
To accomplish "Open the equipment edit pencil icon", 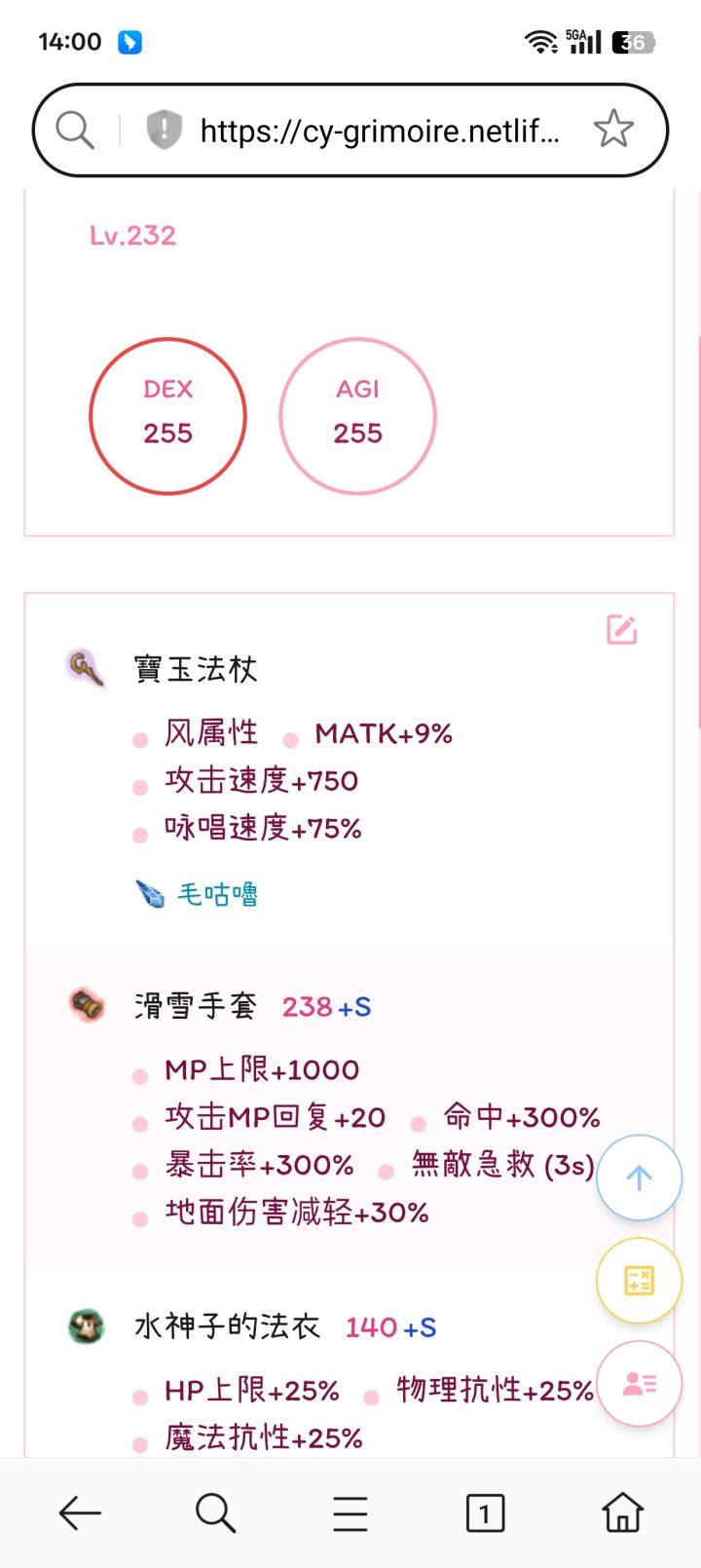I will click(x=622, y=629).
